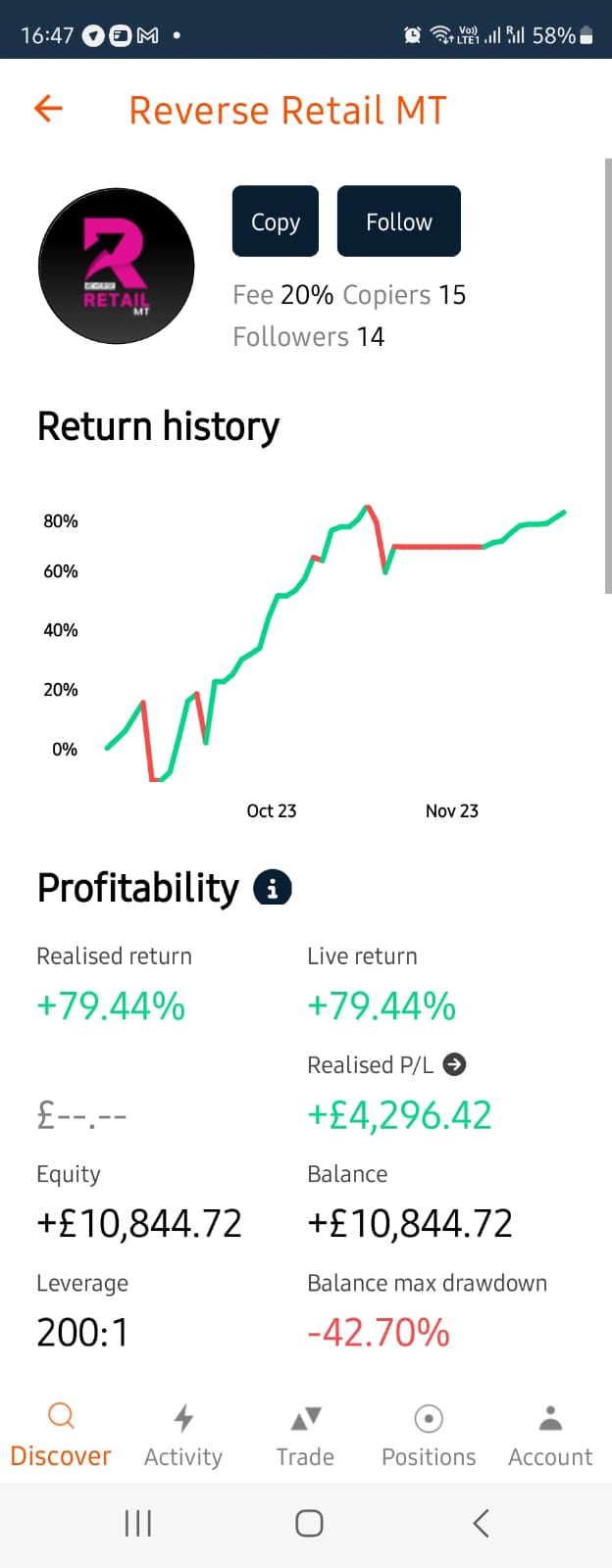Screen dimensions: 612x1568
Task: Switch to the Discover tab
Action: tap(61, 1435)
